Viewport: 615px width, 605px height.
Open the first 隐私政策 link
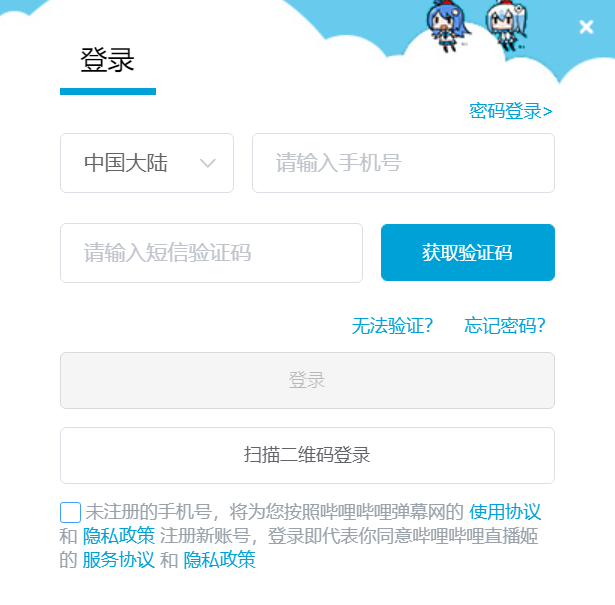[x=119, y=536]
